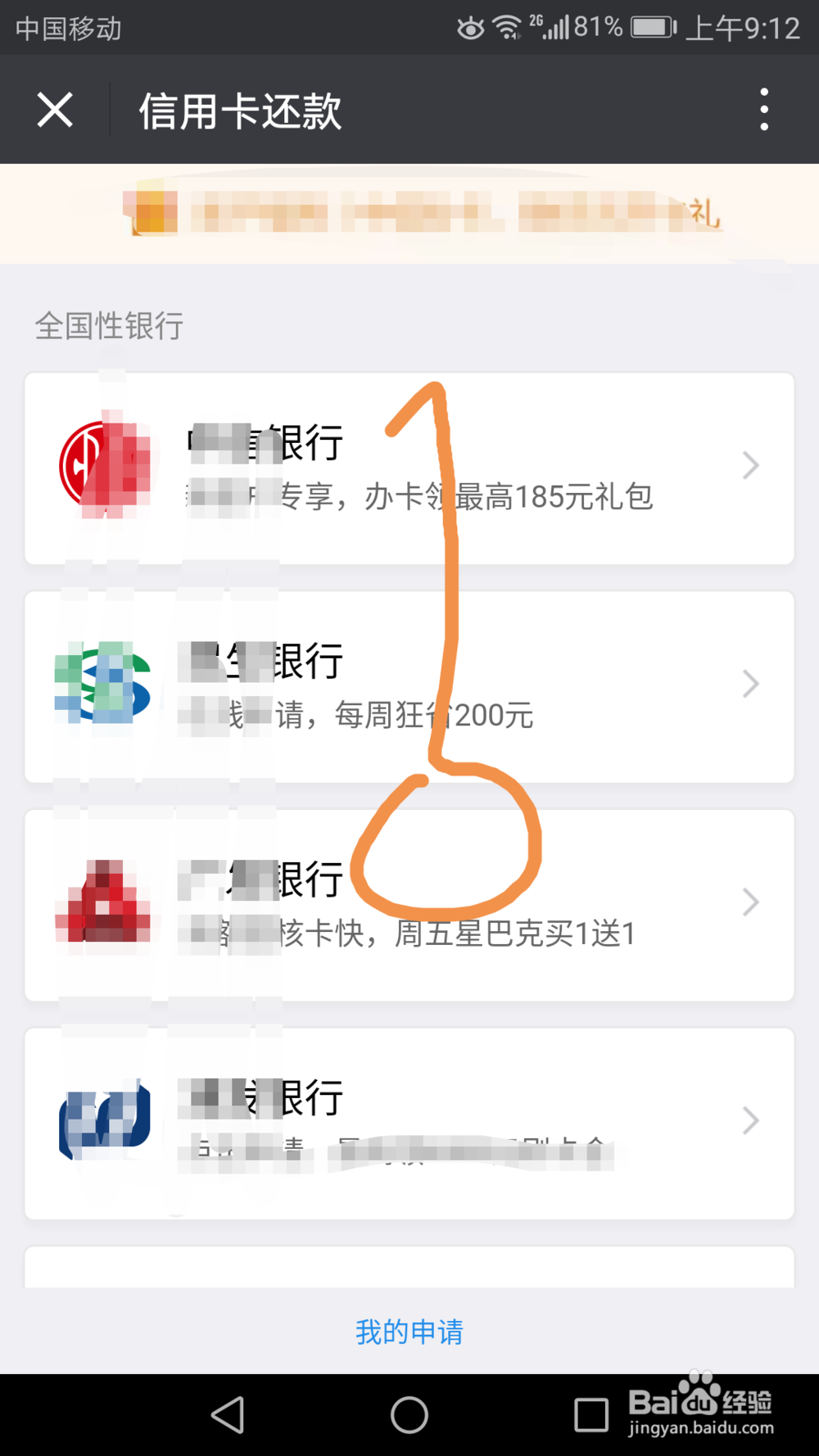Close the 信用卡还款 page
The width and height of the screenshot is (819, 1456).
tap(54, 110)
